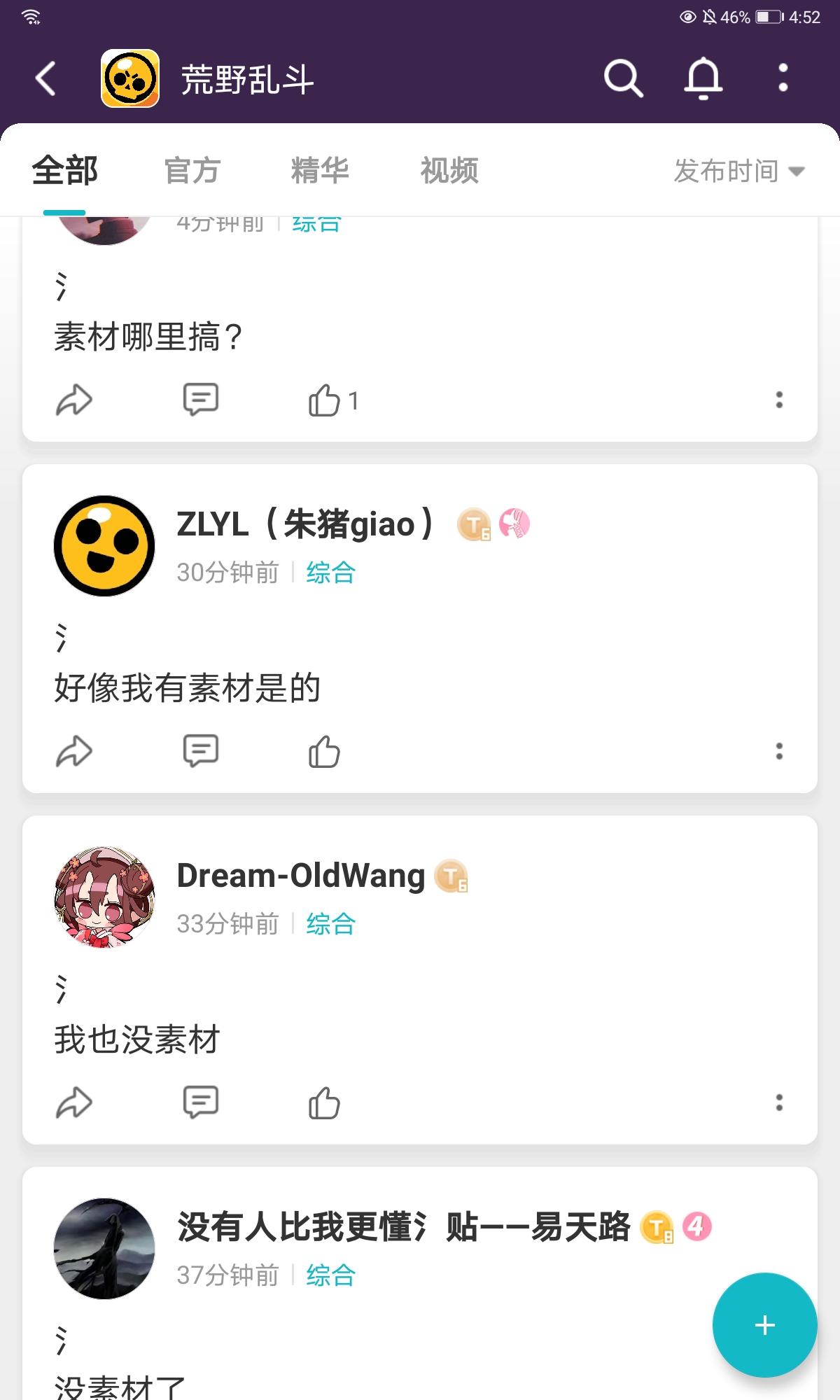Open Dream-OldWang's profile avatar
This screenshot has height=1400, width=840.
(x=104, y=897)
